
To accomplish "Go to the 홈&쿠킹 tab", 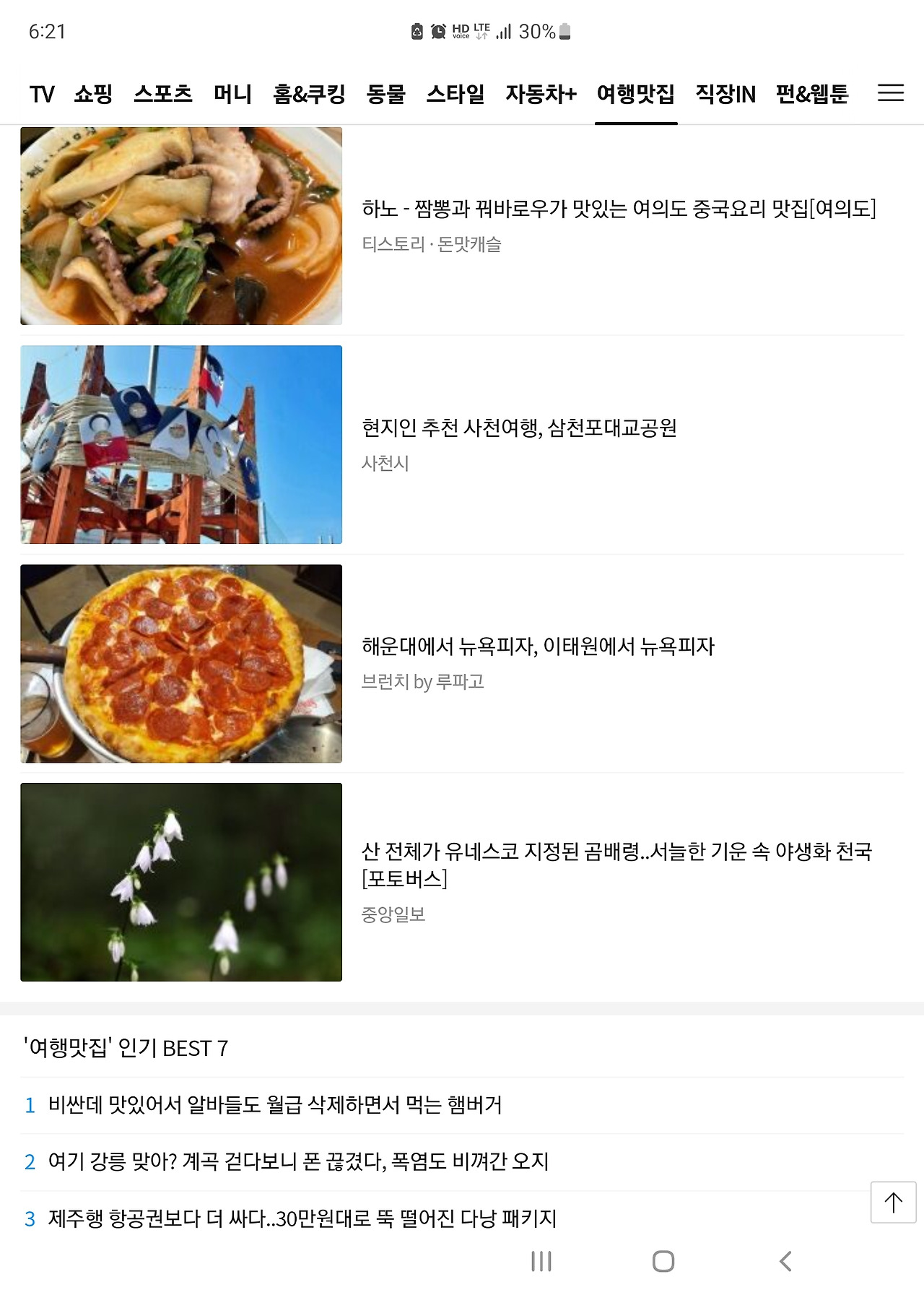I will click(309, 94).
